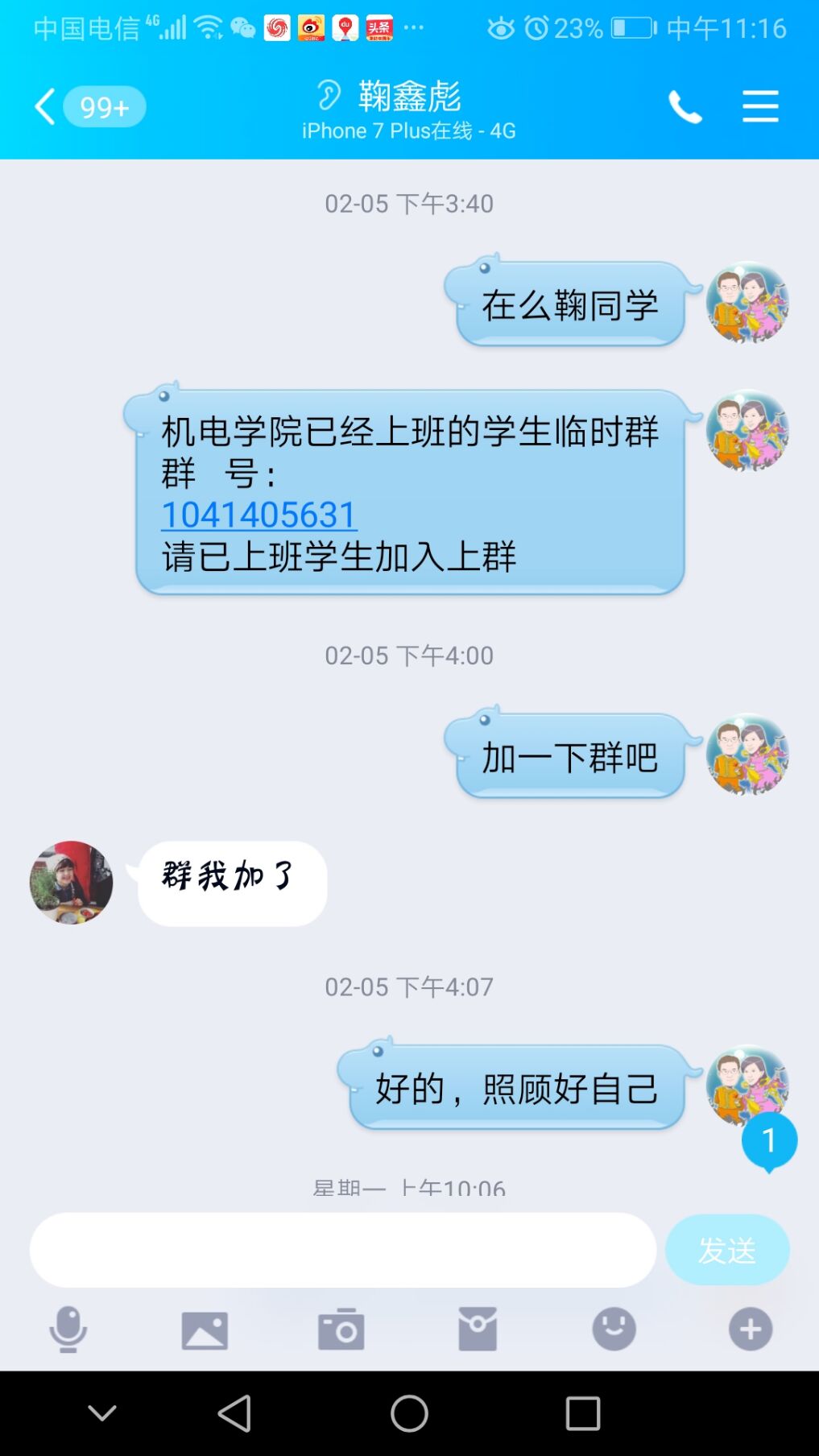Screen dimensions: 819x1456
Task: Open the group number link 1041405631
Action: pos(259,515)
